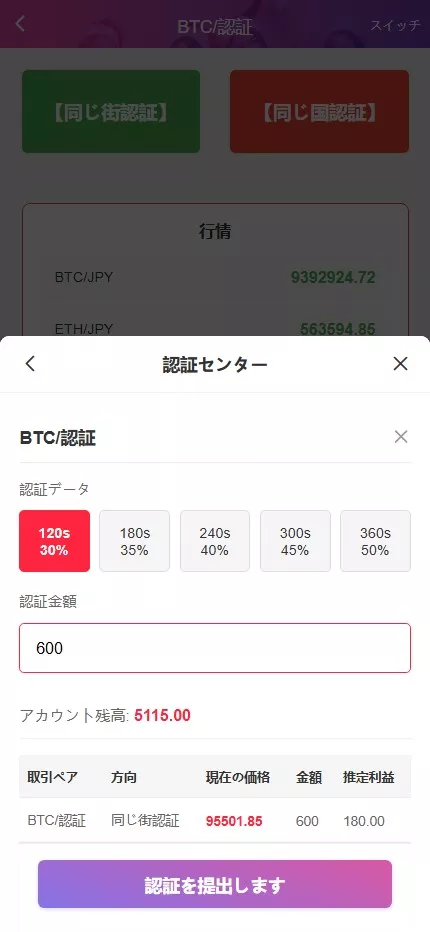Tap the 認証金額 input field
Screen dimensions: 430x932
[215, 648]
